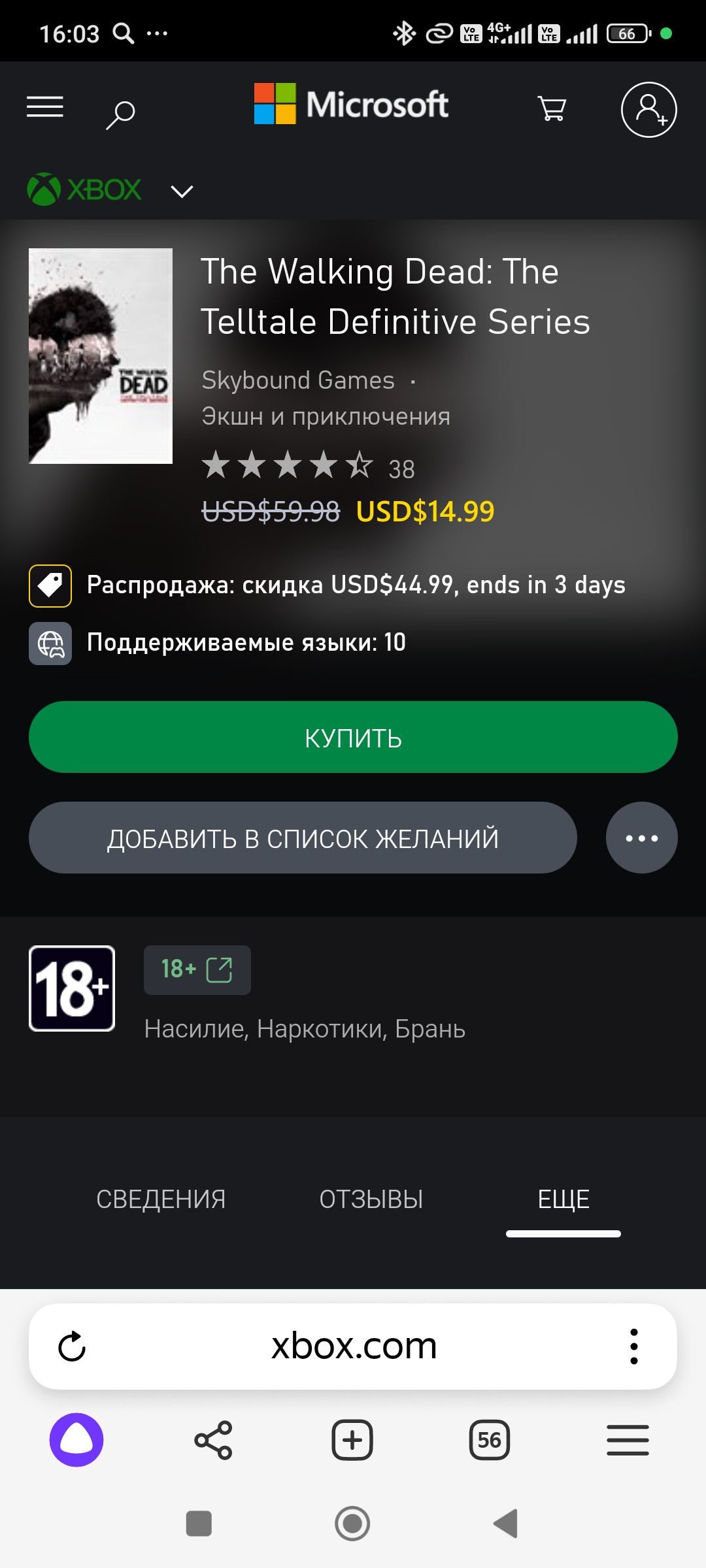
Task: Launch the Alice voice assistant
Action: pyautogui.click(x=76, y=1440)
